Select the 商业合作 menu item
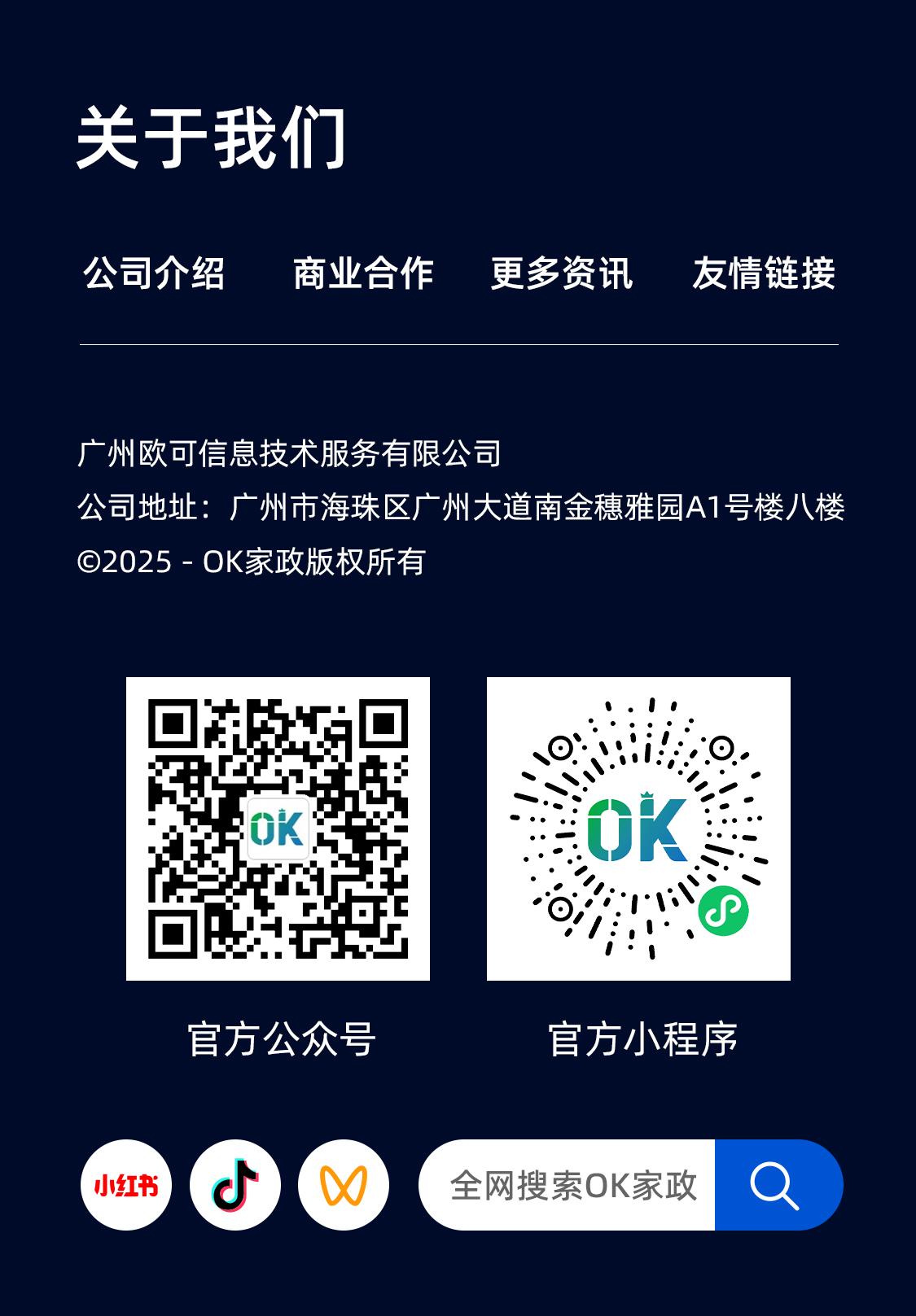The height and width of the screenshot is (1316, 916). point(363,275)
